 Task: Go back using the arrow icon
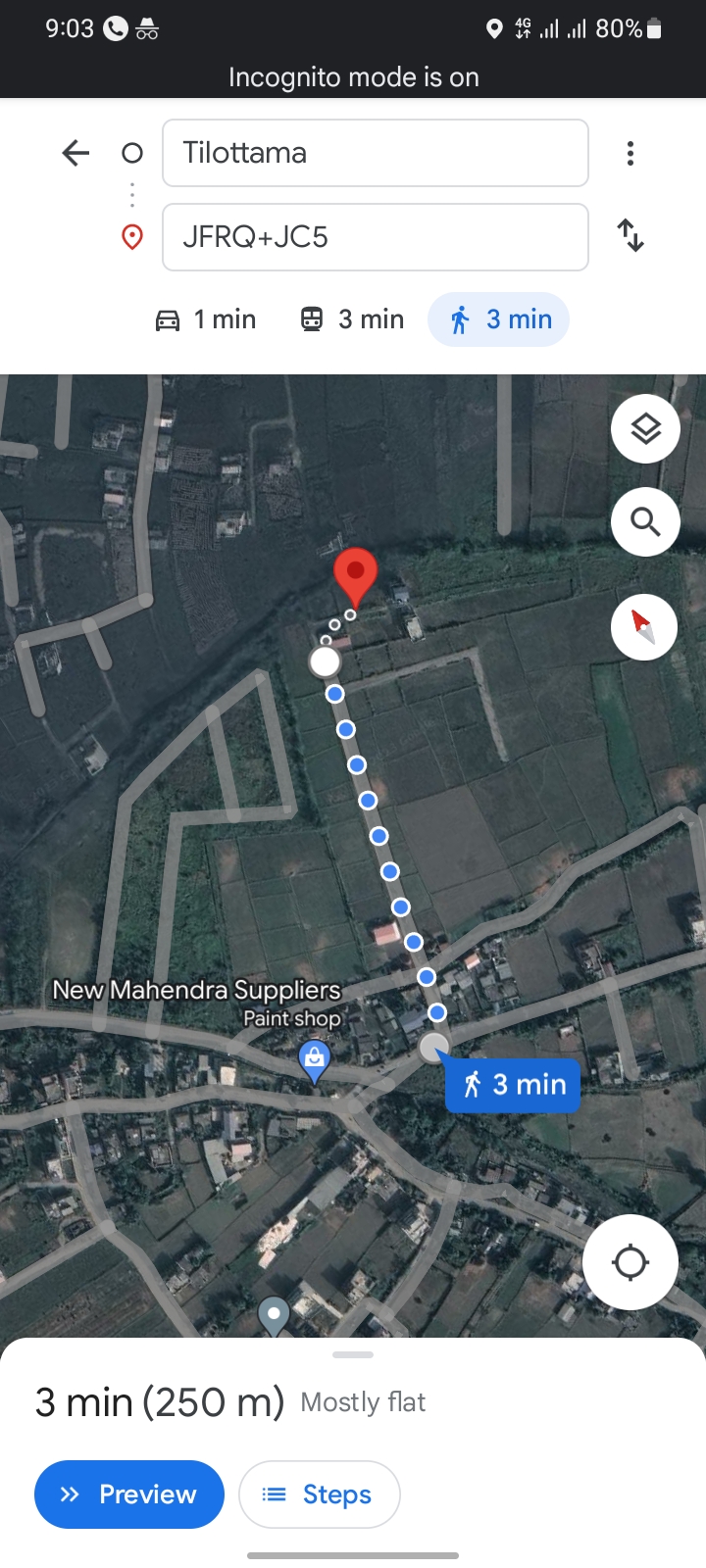click(x=76, y=153)
